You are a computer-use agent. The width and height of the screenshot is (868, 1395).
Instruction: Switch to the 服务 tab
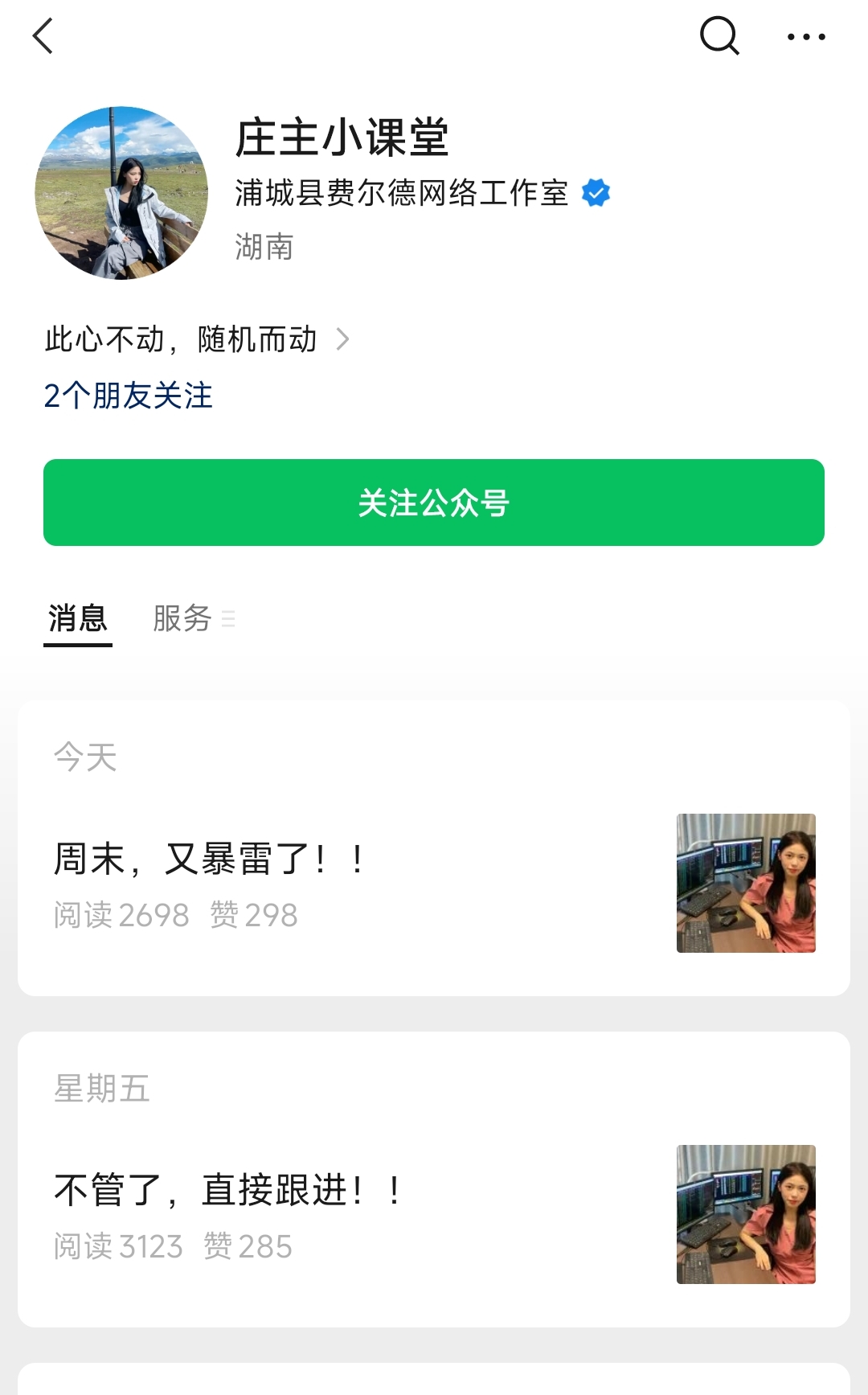tap(183, 619)
